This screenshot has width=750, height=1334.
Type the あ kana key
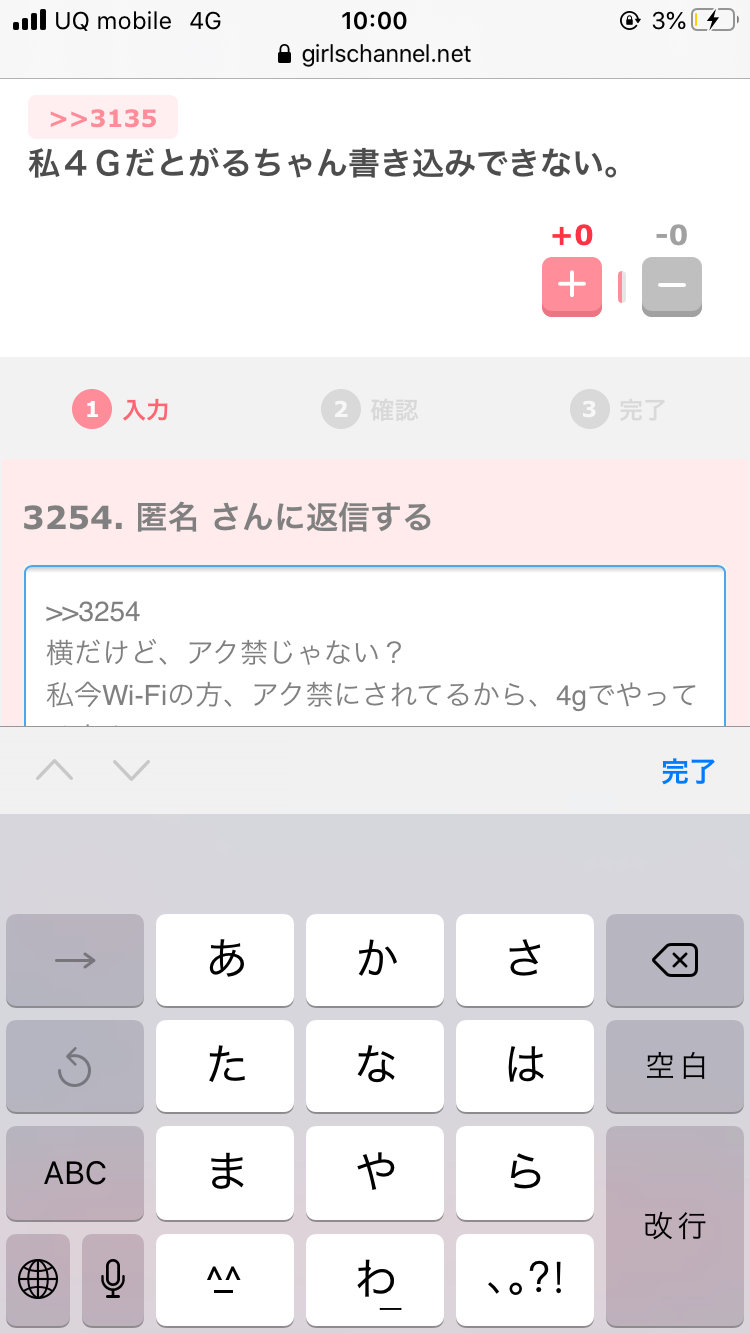[225, 960]
